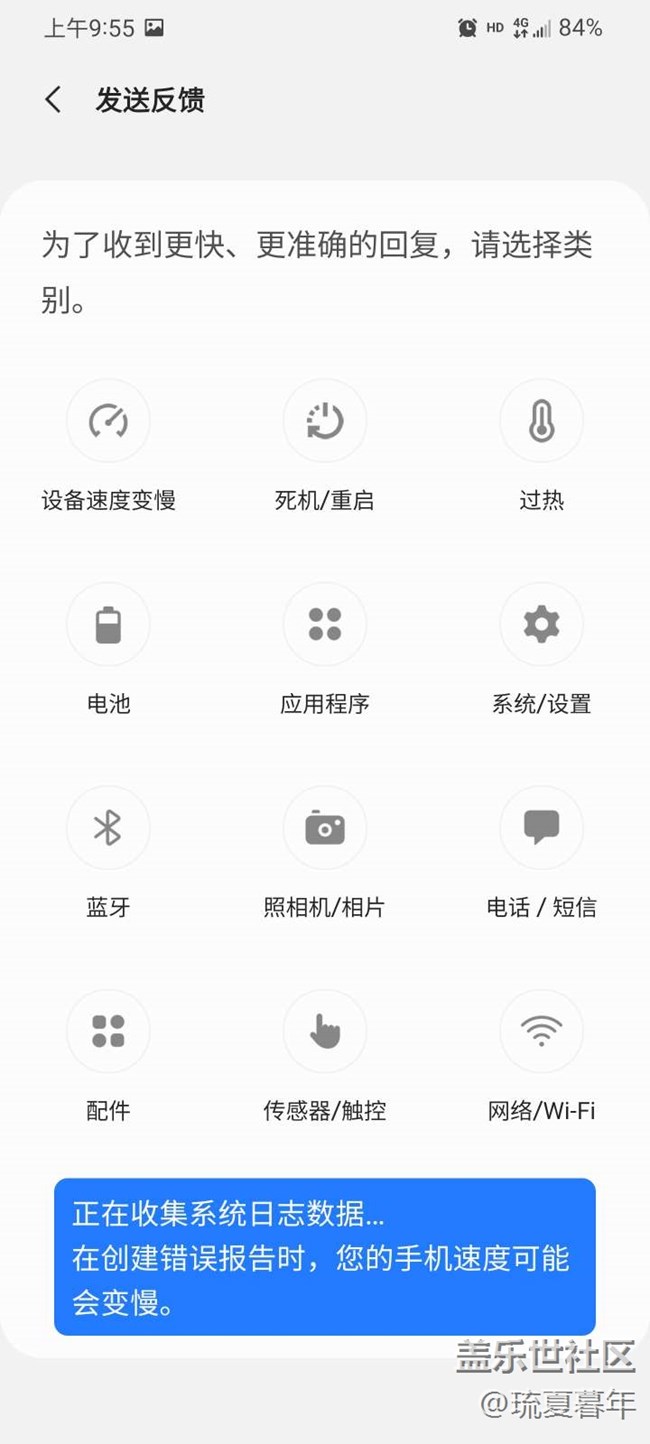Screen dimensions: 650x1444
Task: Go back from 发送反馈 screen
Action: pyautogui.click(x=54, y=100)
